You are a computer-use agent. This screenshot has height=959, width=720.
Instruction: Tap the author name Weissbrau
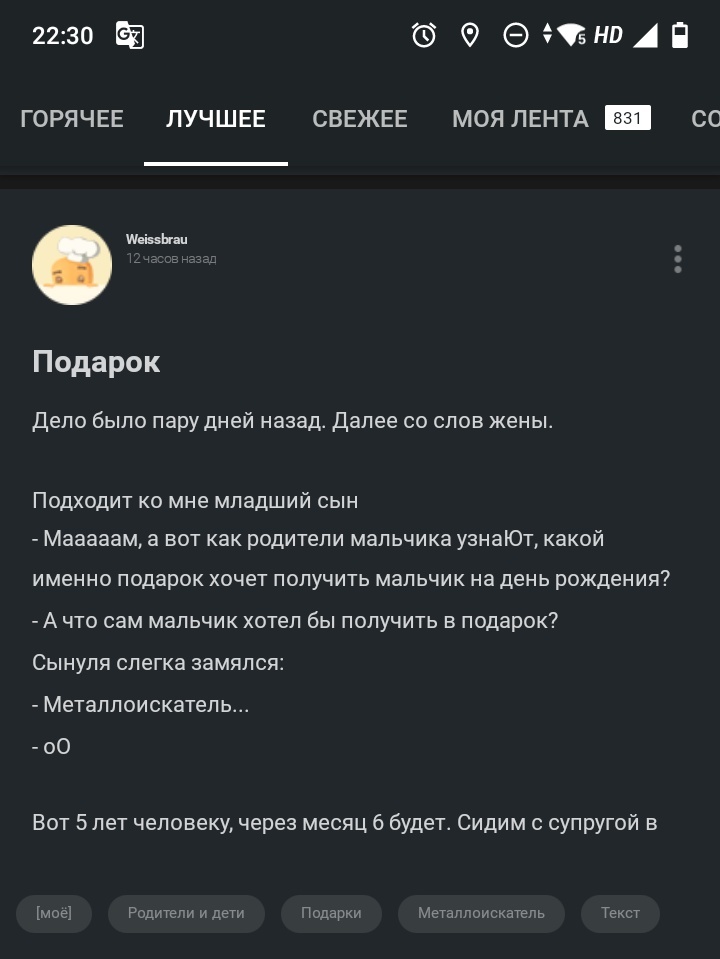click(157, 240)
